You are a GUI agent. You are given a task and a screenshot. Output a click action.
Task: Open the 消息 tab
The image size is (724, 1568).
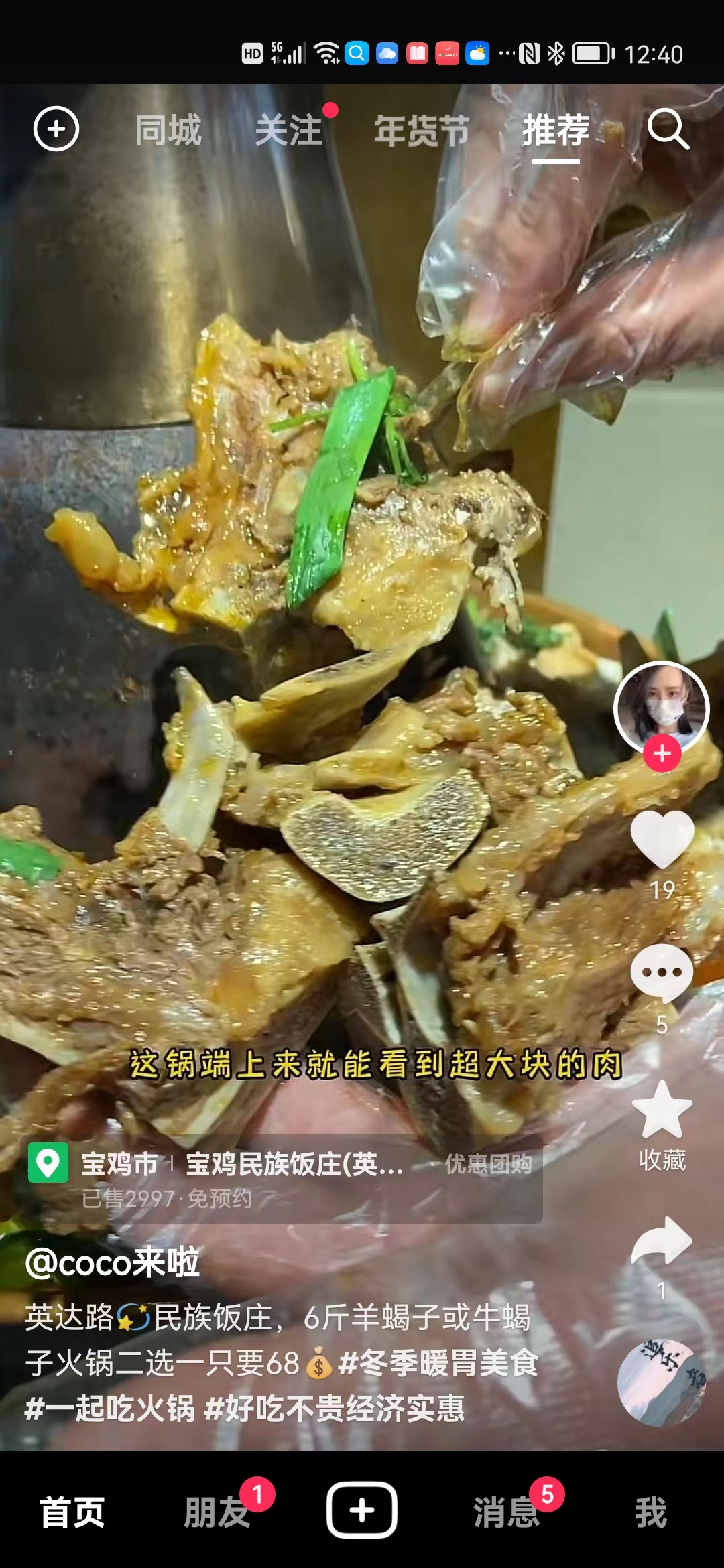[507, 1512]
